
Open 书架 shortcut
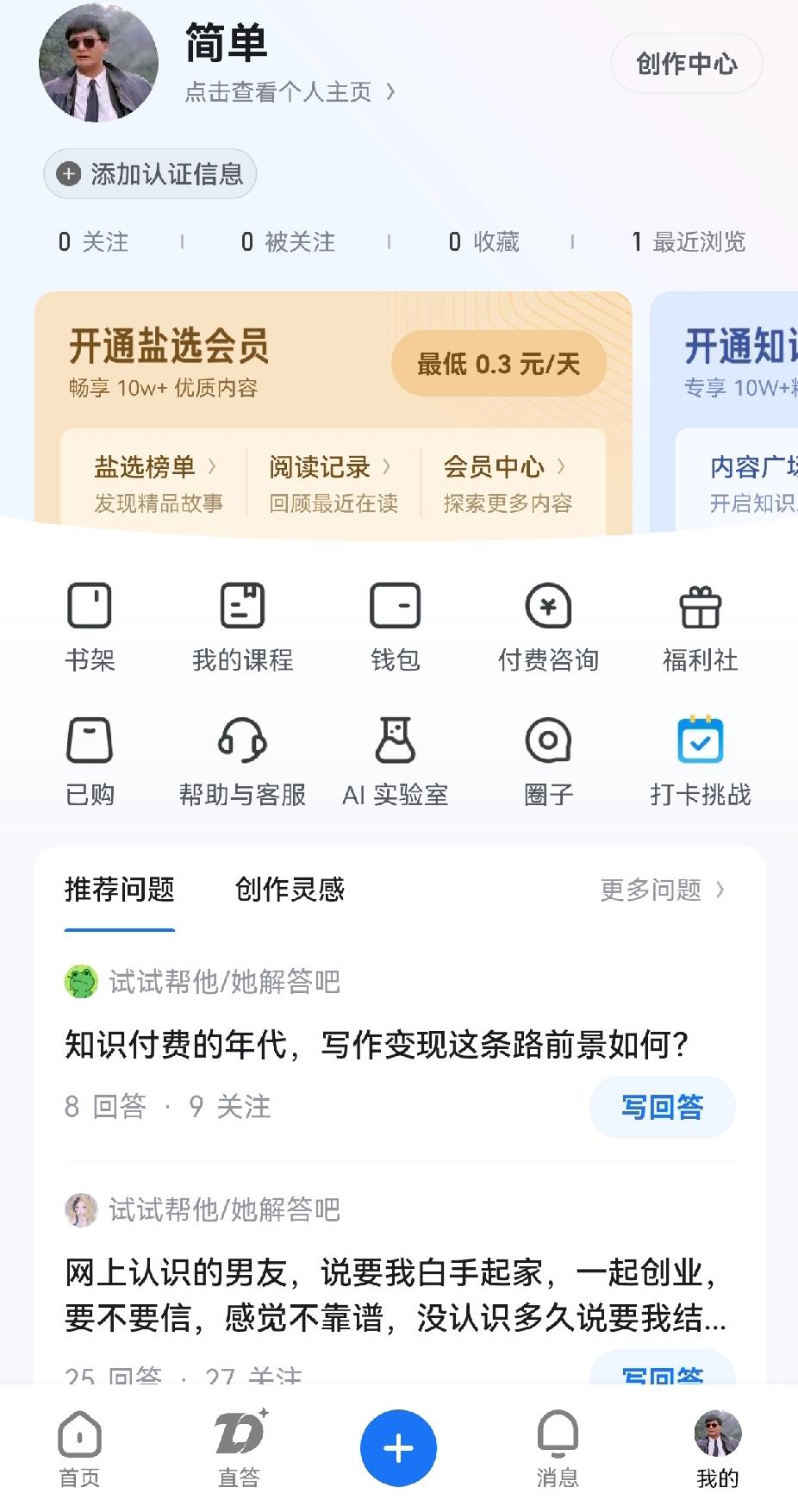[90, 627]
